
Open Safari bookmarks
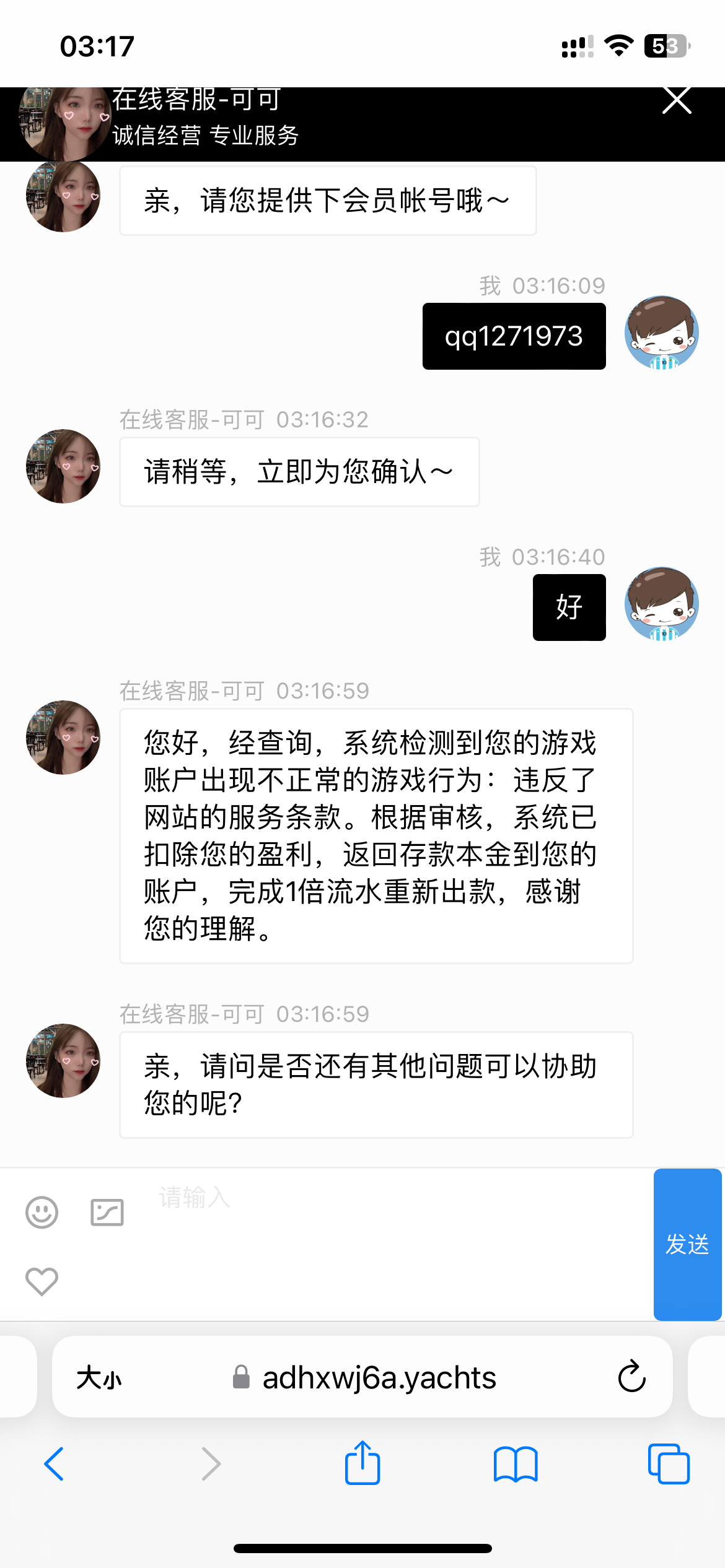click(516, 1464)
